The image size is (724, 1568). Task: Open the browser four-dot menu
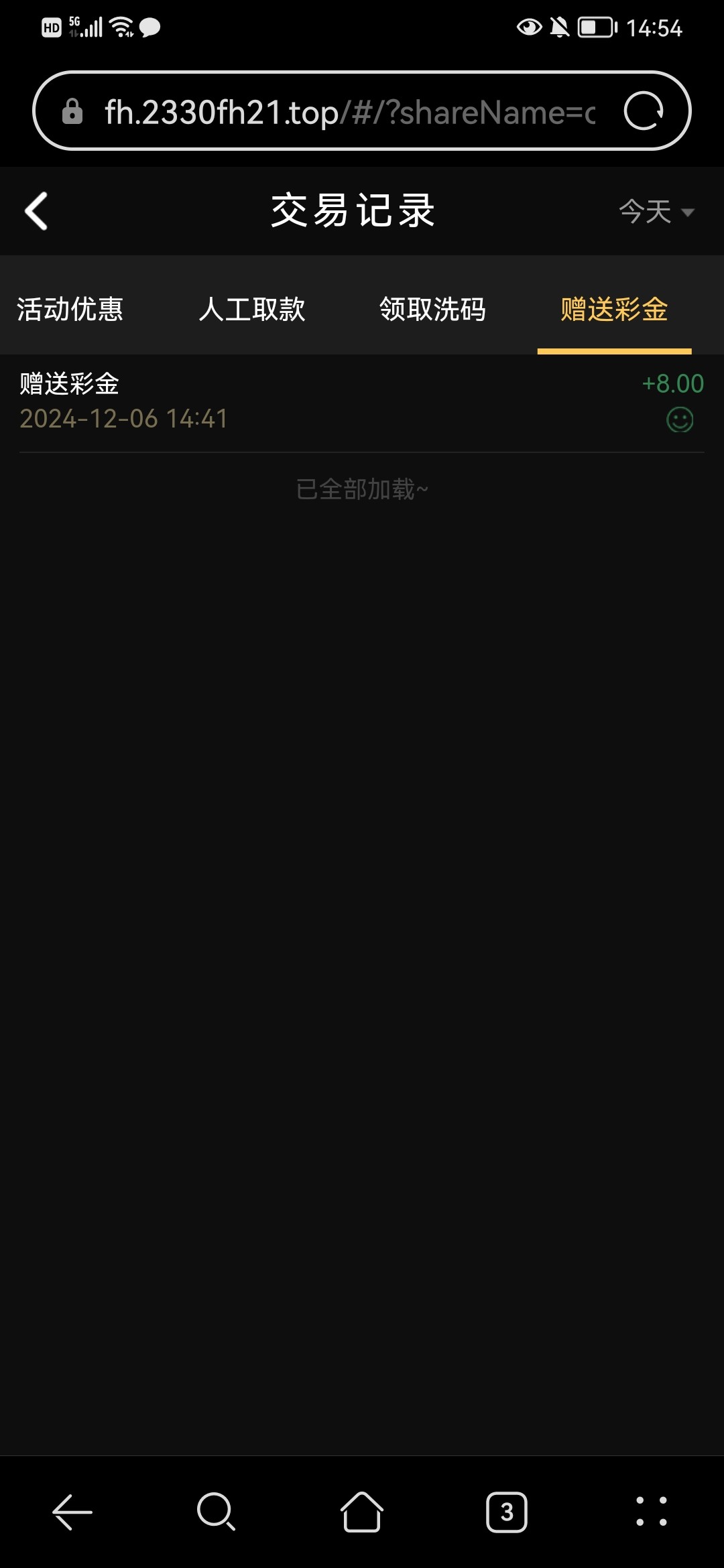(x=651, y=1512)
